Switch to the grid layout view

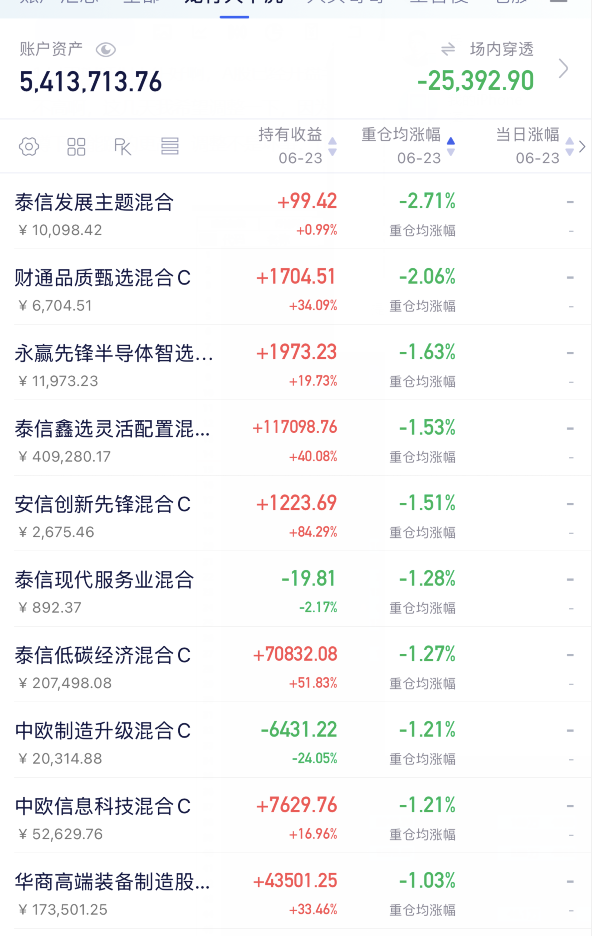(76, 146)
